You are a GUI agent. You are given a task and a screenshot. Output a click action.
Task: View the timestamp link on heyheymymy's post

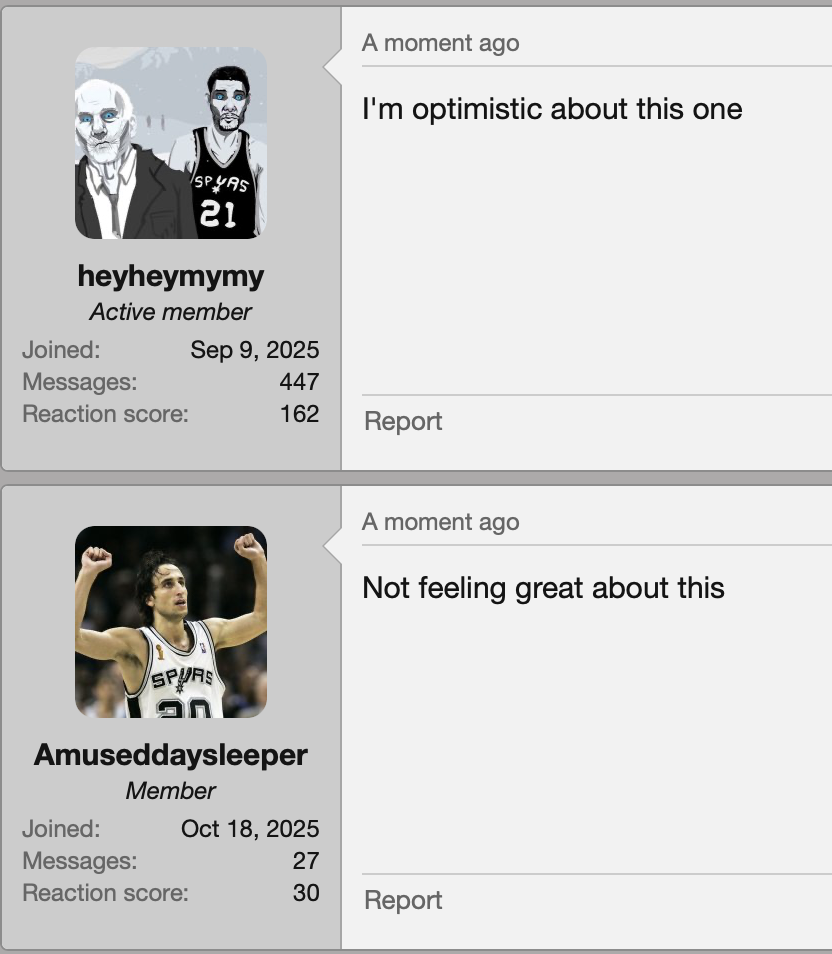tap(441, 43)
